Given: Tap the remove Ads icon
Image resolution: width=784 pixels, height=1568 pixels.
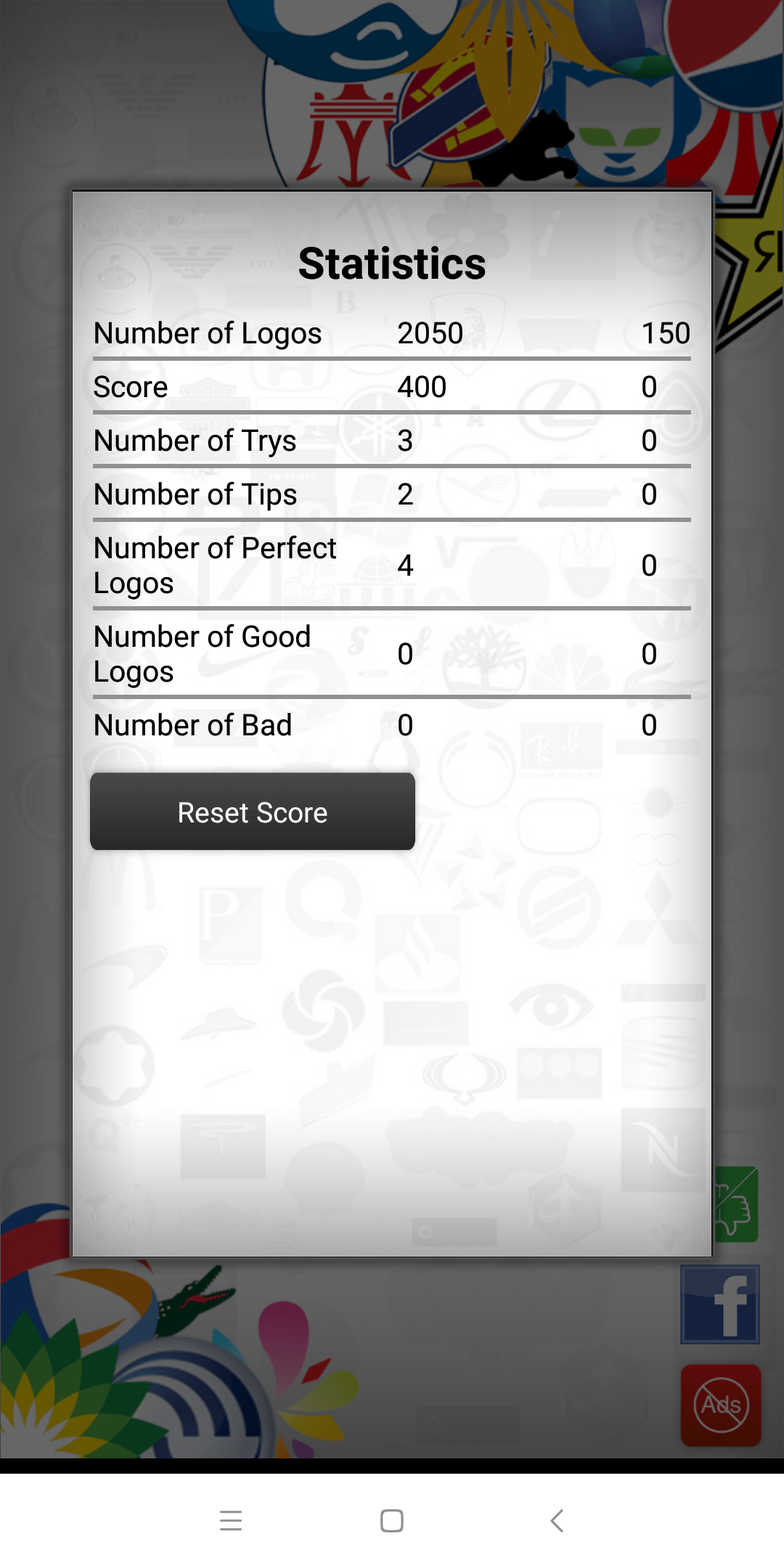Looking at the screenshot, I should [721, 1405].
